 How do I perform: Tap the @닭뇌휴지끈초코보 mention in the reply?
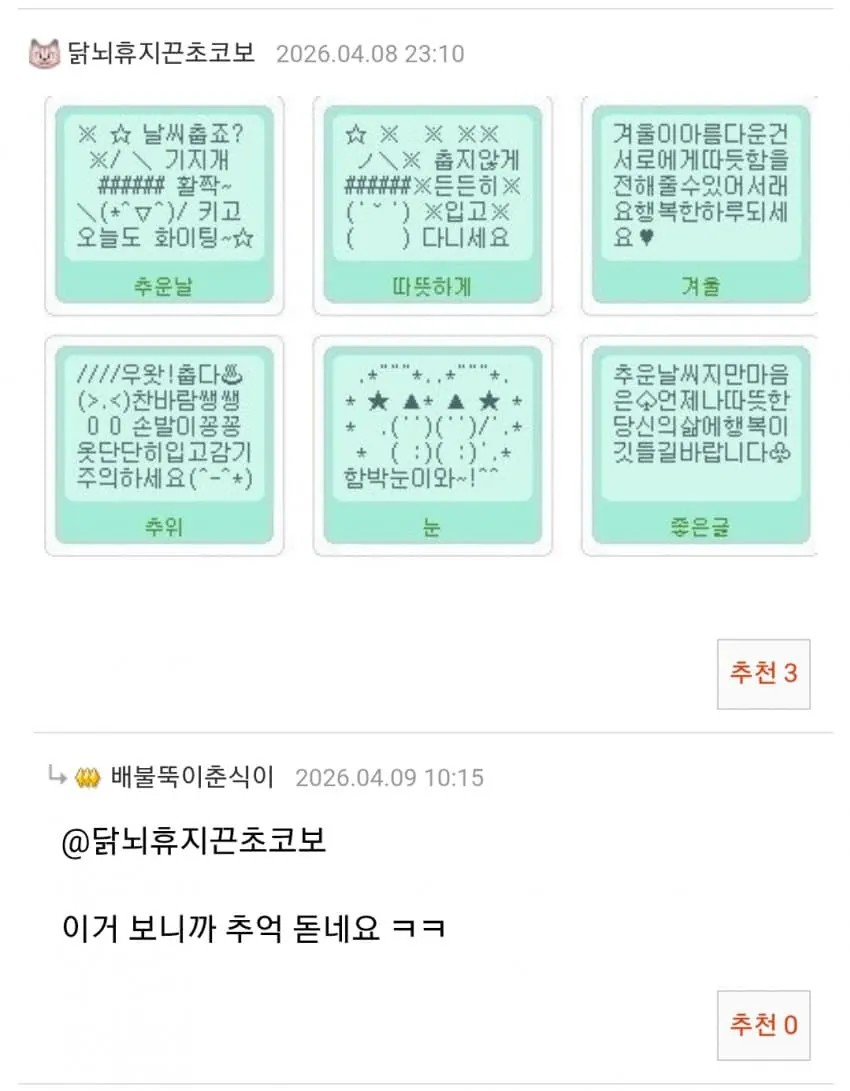[x=194, y=844]
